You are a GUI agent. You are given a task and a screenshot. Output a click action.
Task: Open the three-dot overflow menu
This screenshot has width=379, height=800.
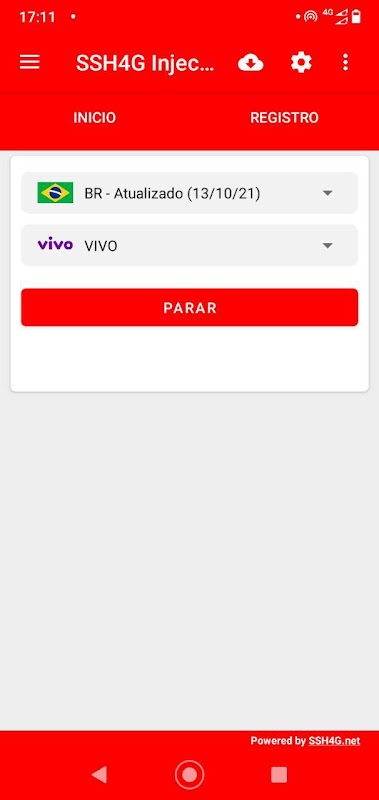pos(345,62)
